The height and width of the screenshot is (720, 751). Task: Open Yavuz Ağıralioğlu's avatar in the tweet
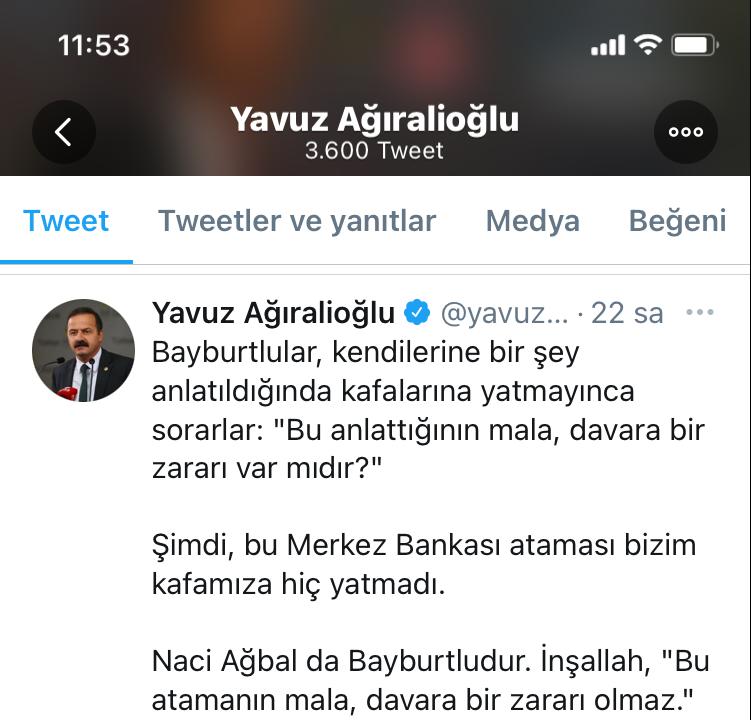pos(83,349)
